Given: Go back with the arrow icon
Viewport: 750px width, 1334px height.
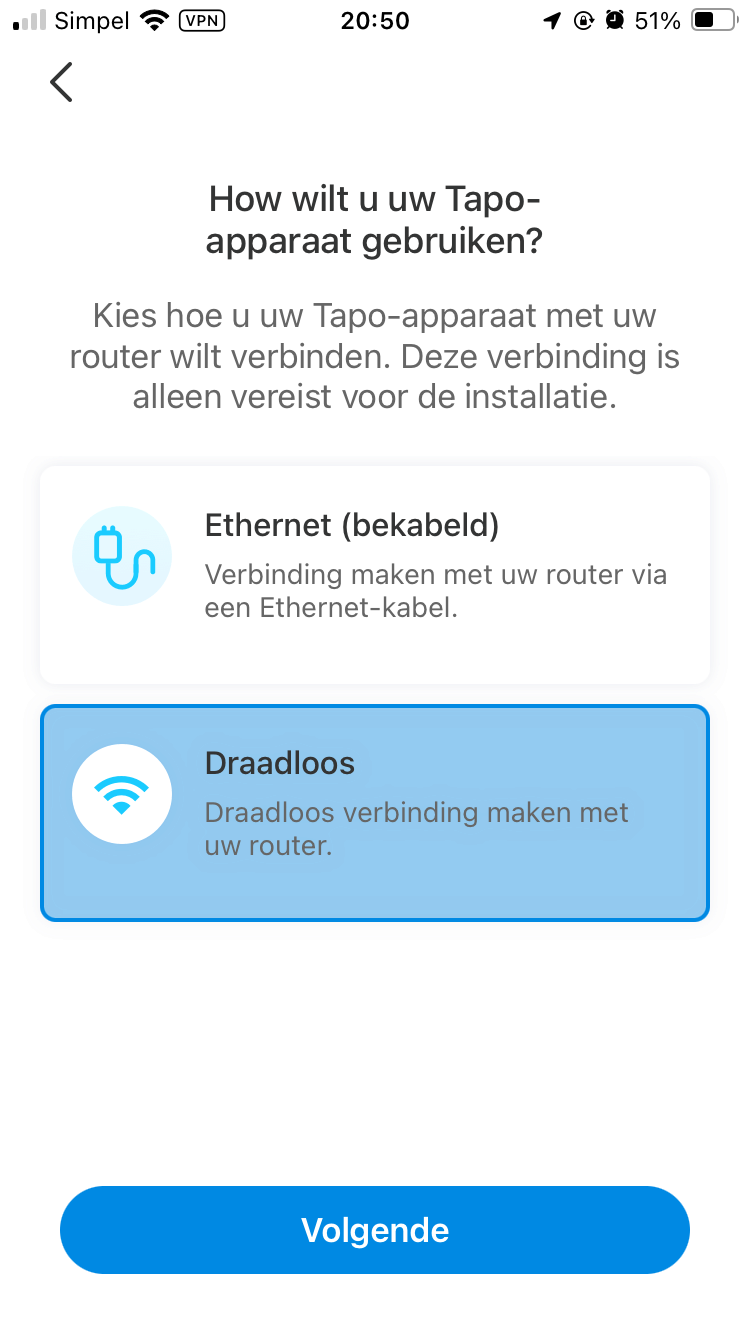Looking at the screenshot, I should pos(61,82).
